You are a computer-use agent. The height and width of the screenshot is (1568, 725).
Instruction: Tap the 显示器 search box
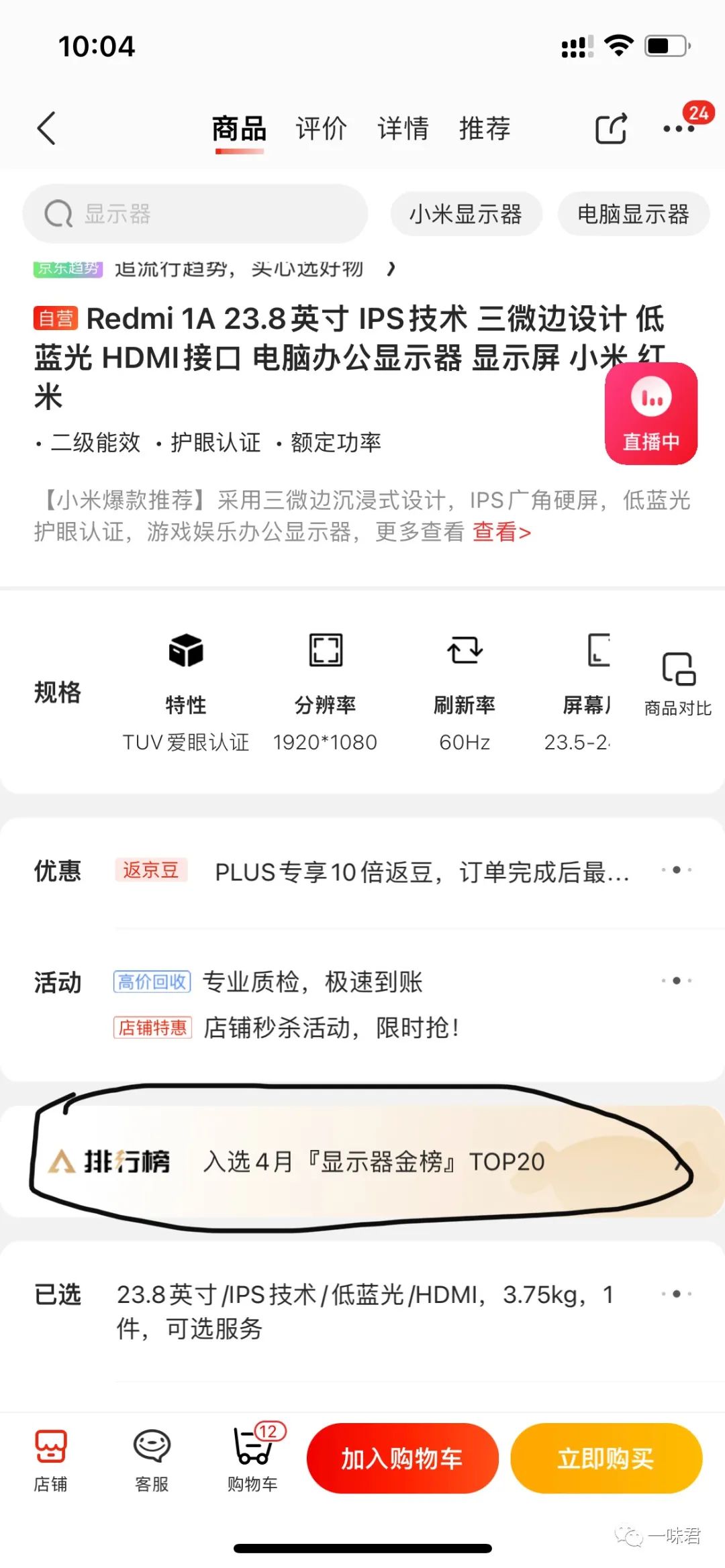(195, 214)
